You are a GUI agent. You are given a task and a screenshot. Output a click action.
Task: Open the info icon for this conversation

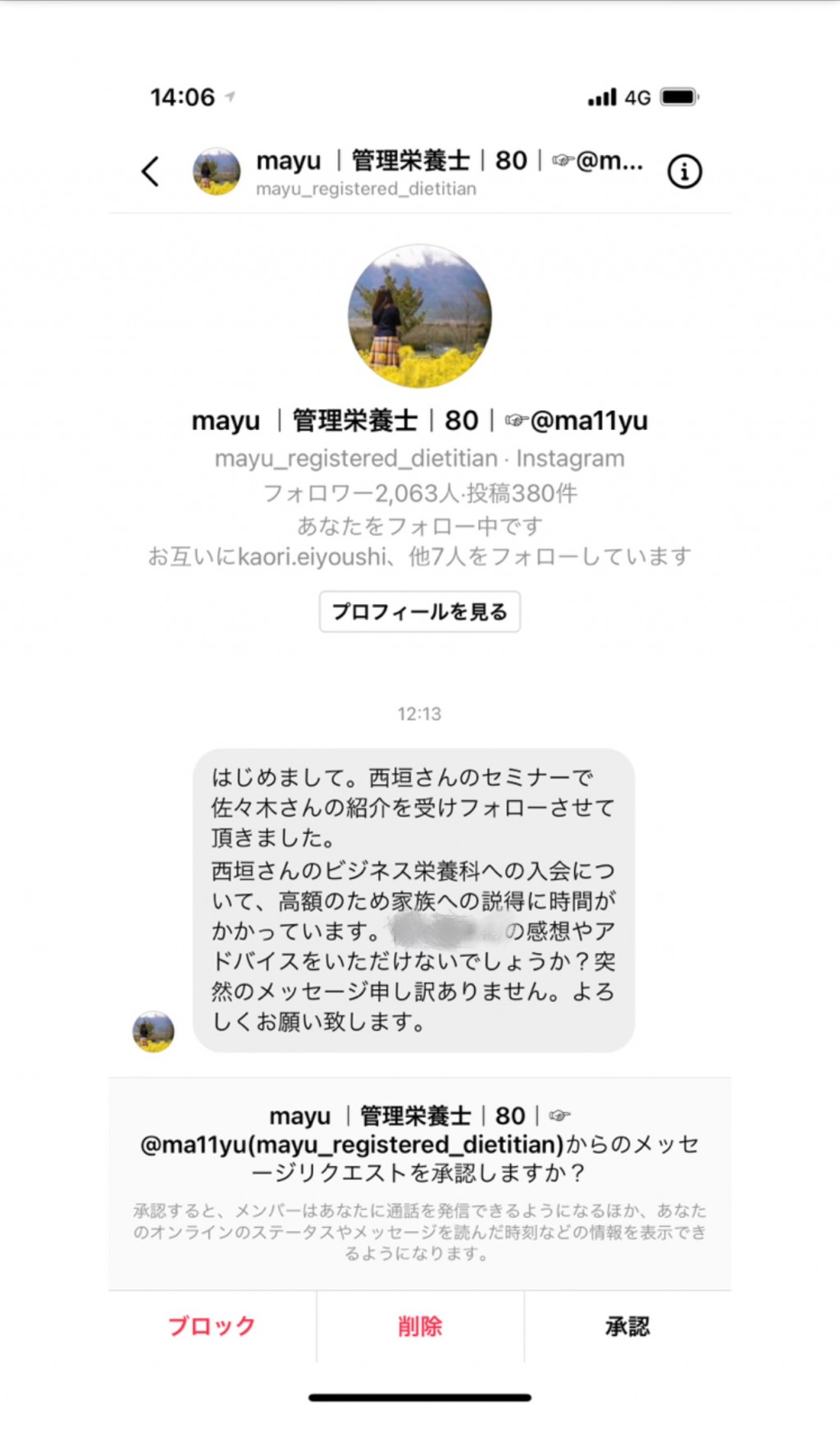(685, 172)
